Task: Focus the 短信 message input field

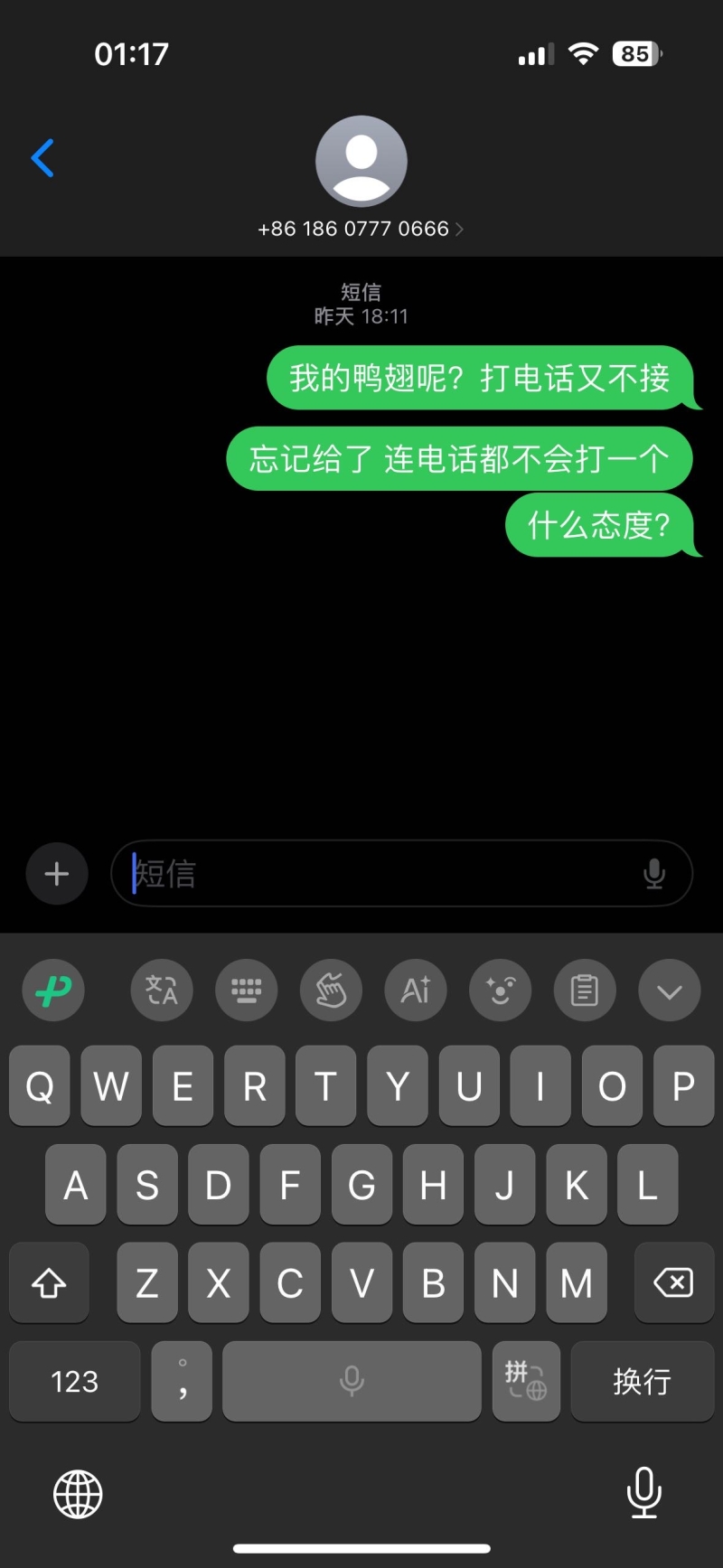Action: point(380,874)
